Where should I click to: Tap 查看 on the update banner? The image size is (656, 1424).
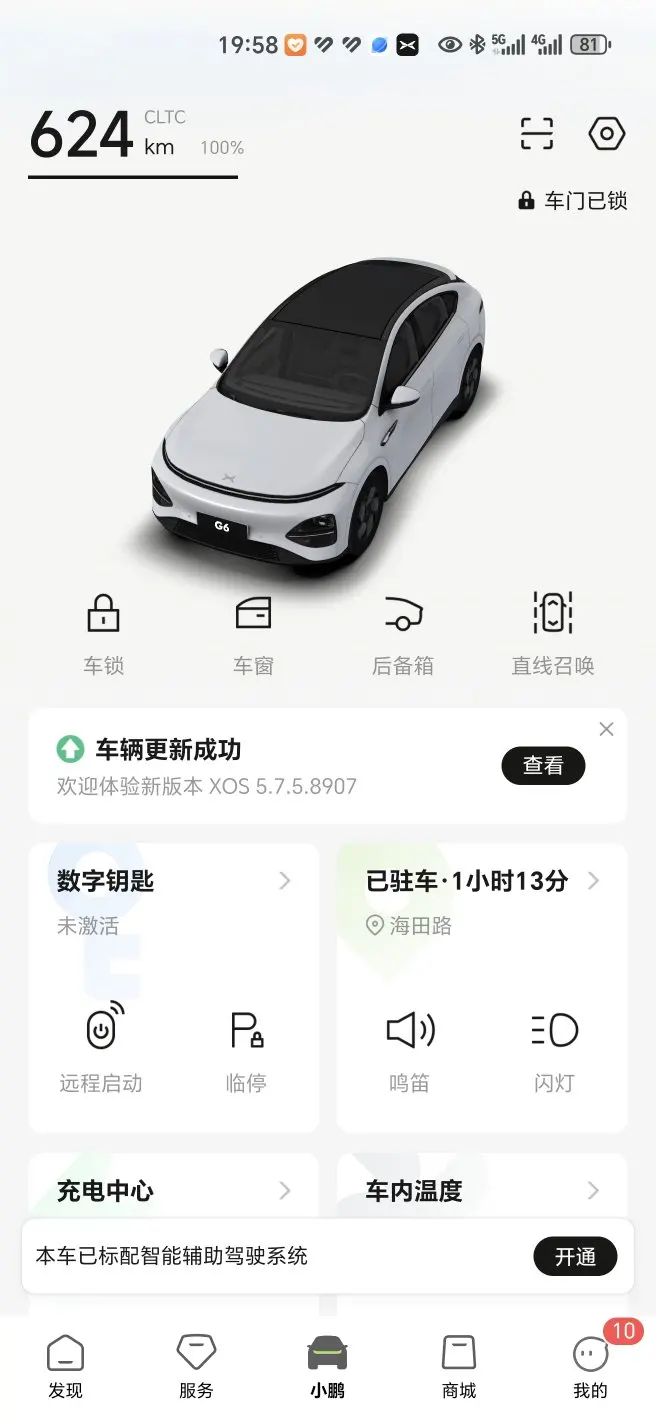pos(543,765)
